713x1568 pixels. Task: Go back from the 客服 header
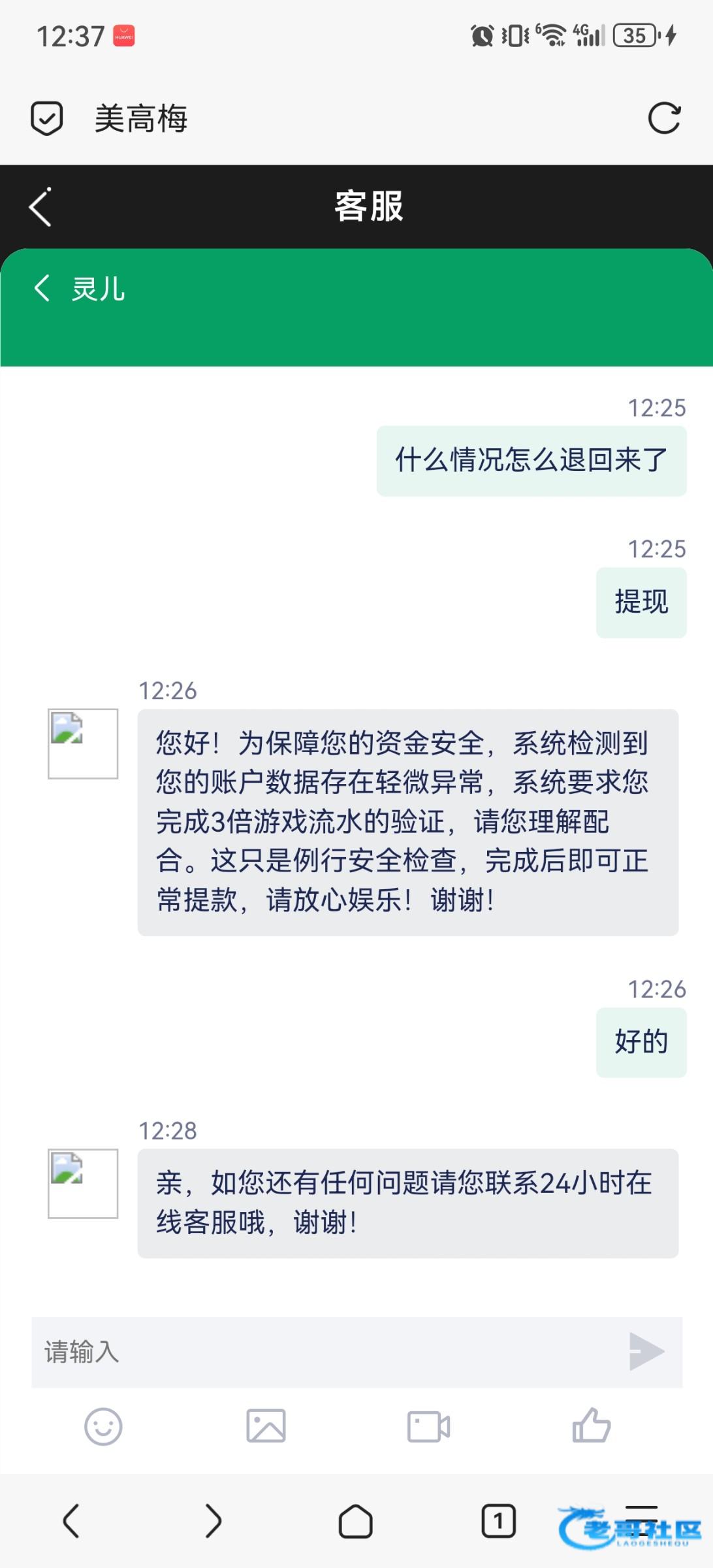[40, 207]
